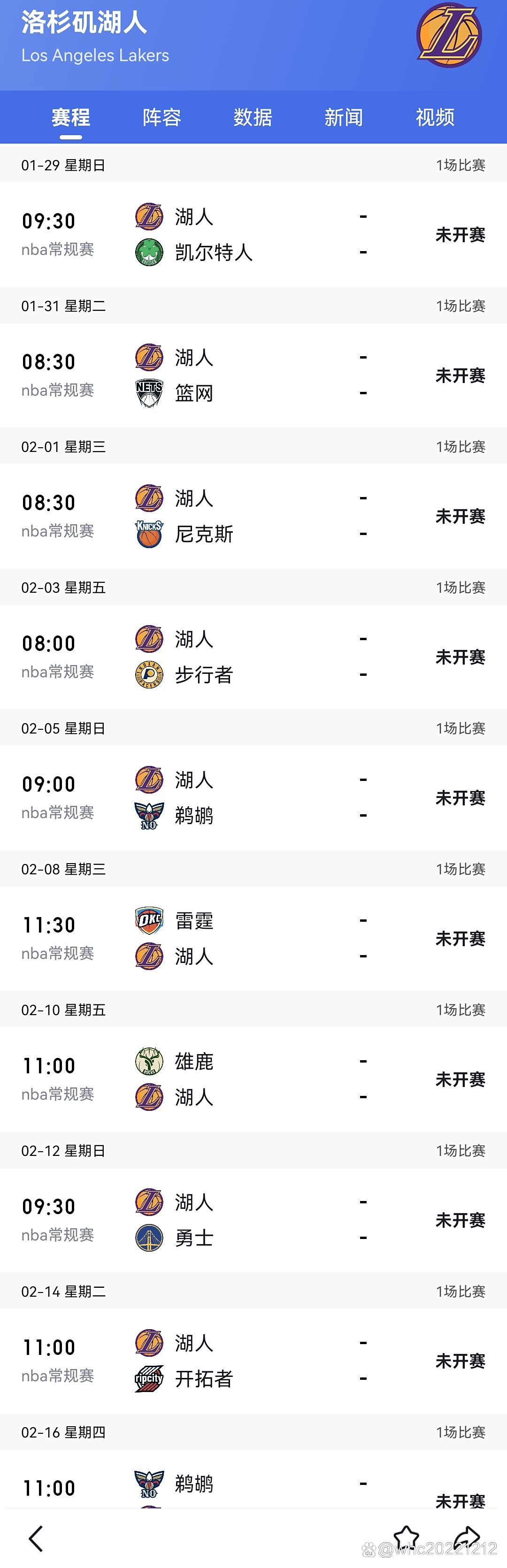The image size is (507, 1568).
Task: Open the 湖人 vs 勇士 game
Action: [x=253, y=1220]
